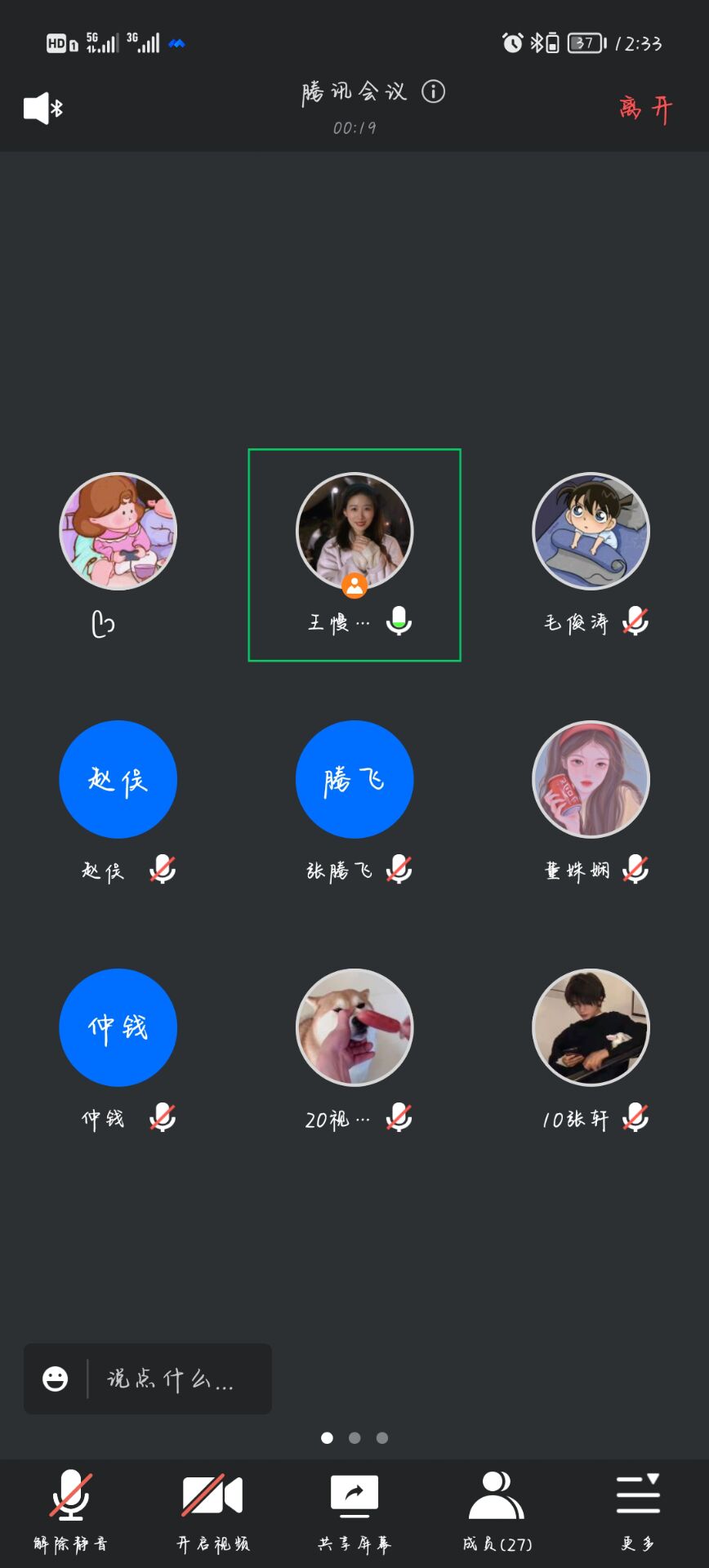Turn on camera with 开启视频
Screen dimensions: 709x1568
(x=212, y=1511)
